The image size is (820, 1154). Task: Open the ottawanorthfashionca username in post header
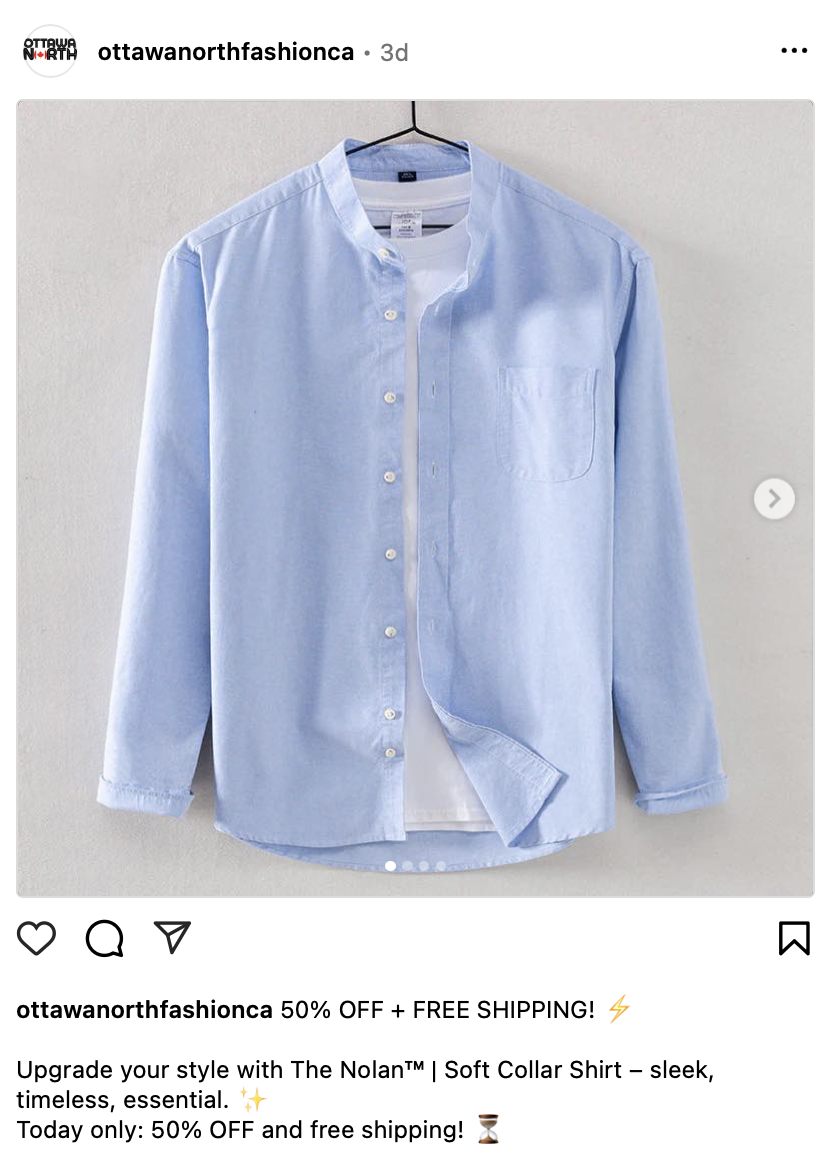click(x=226, y=52)
